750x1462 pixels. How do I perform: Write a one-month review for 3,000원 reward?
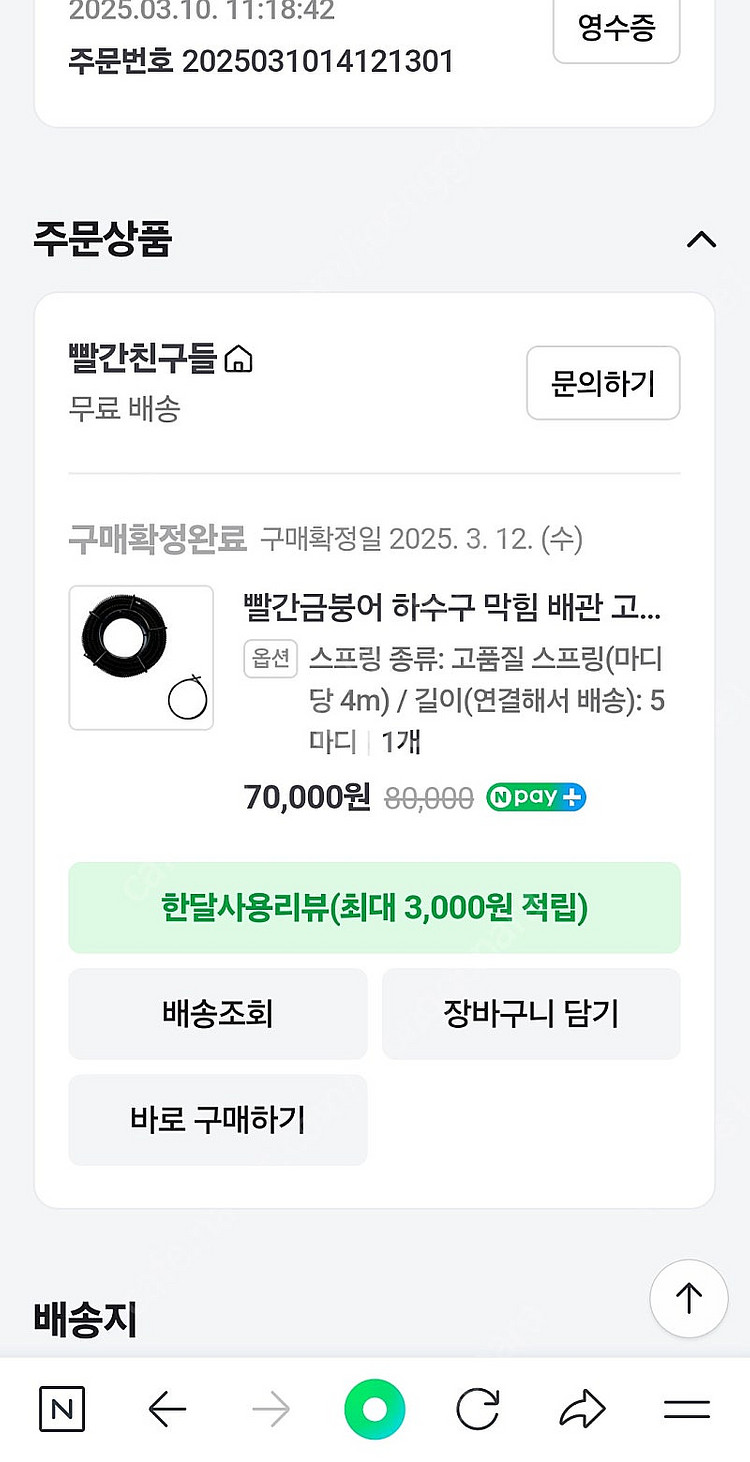click(x=374, y=907)
